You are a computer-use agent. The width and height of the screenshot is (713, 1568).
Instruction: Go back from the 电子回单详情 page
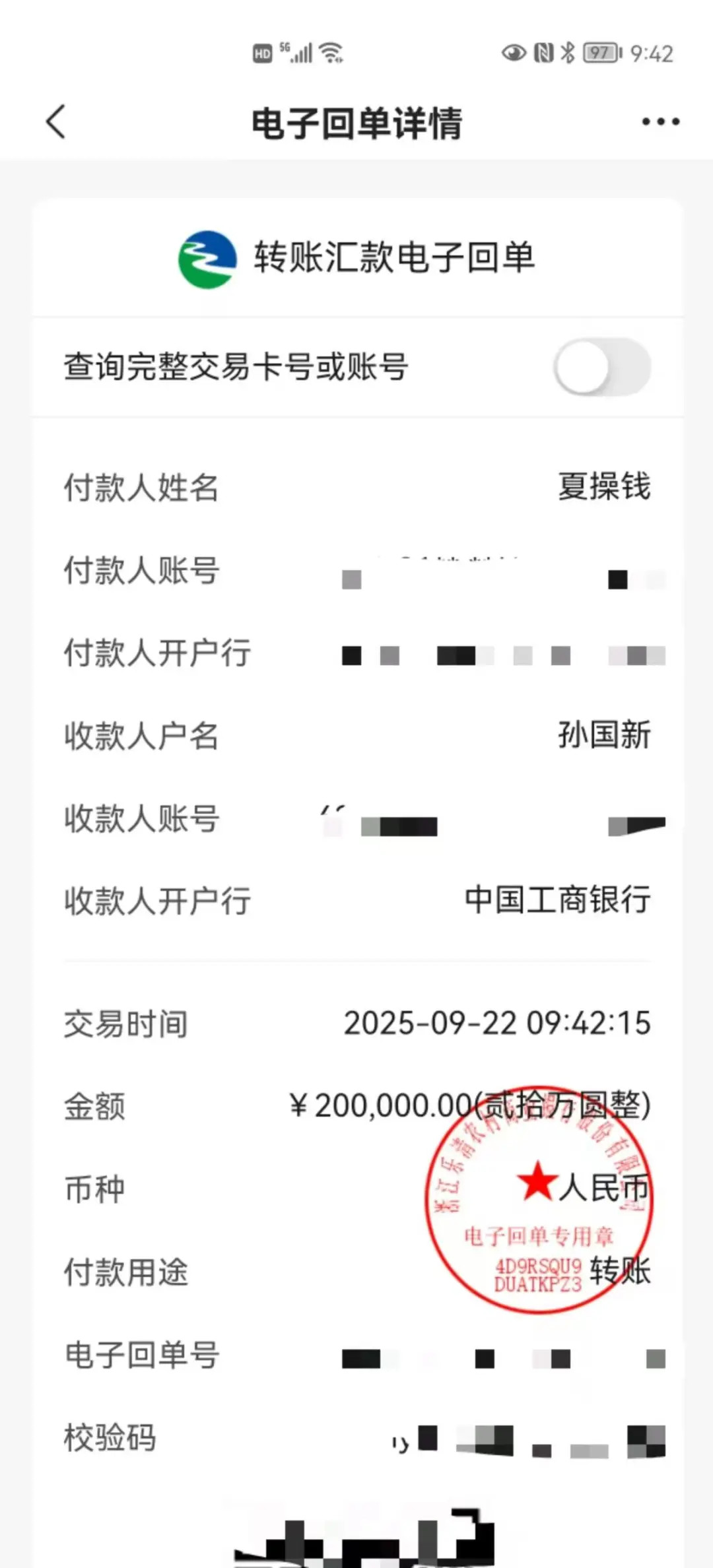click(x=57, y=122)
